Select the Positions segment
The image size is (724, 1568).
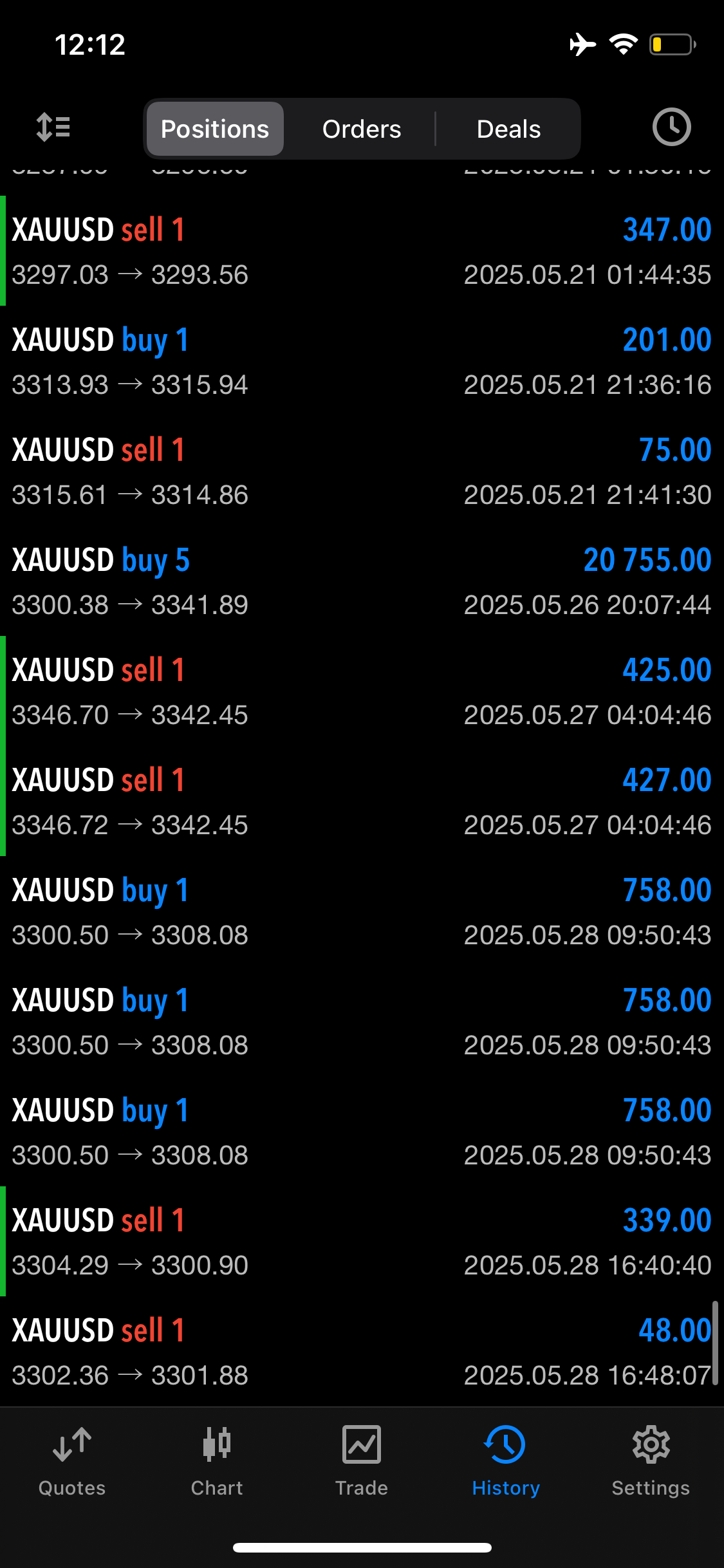(x=215, y=129)
